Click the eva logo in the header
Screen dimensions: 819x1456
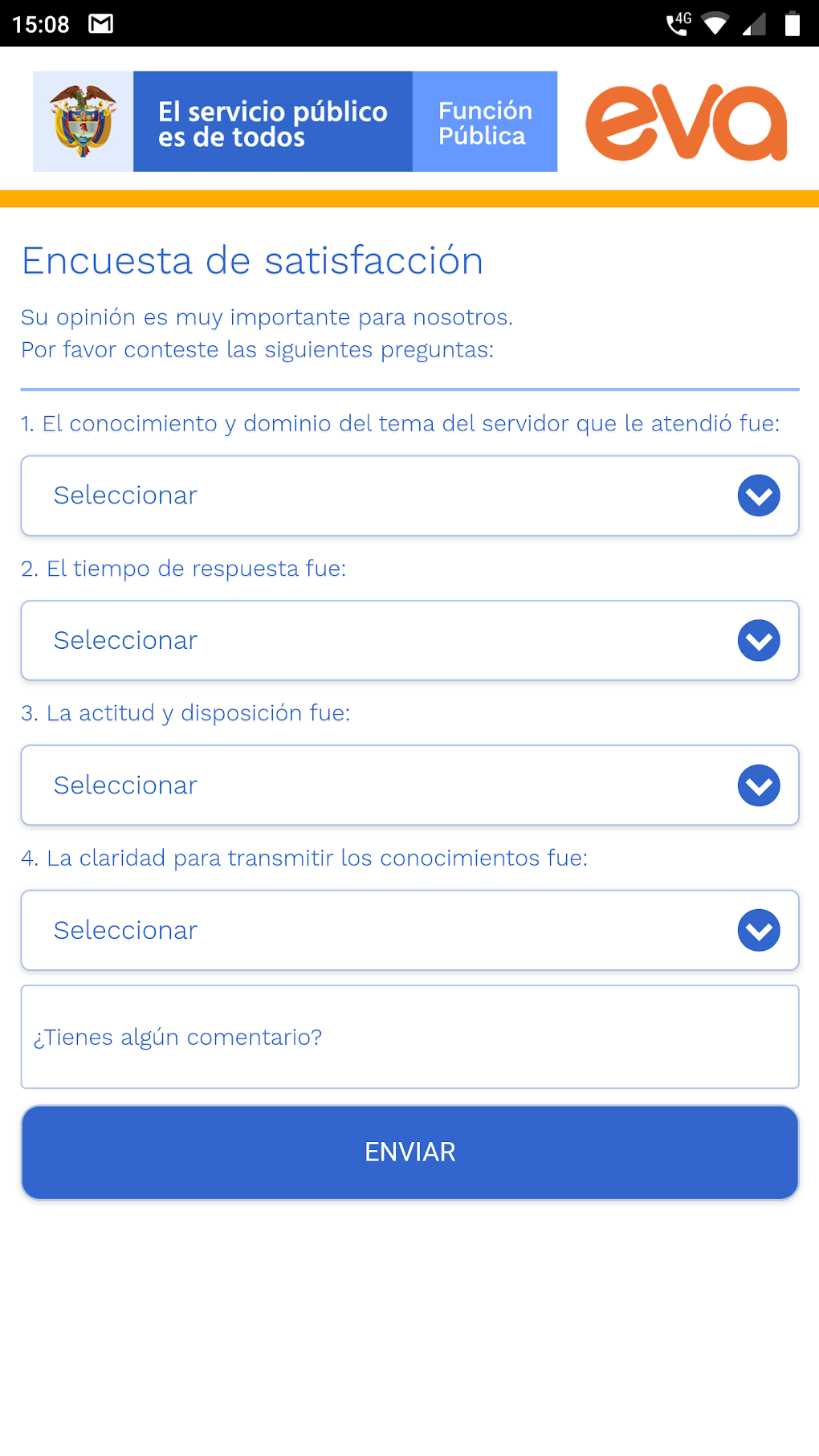[688, 122]
